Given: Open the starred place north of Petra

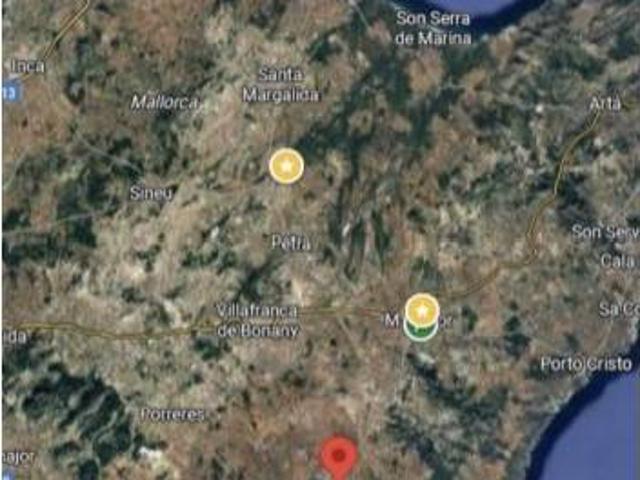Looking at the screenshot, I should (x=286, y=166).
